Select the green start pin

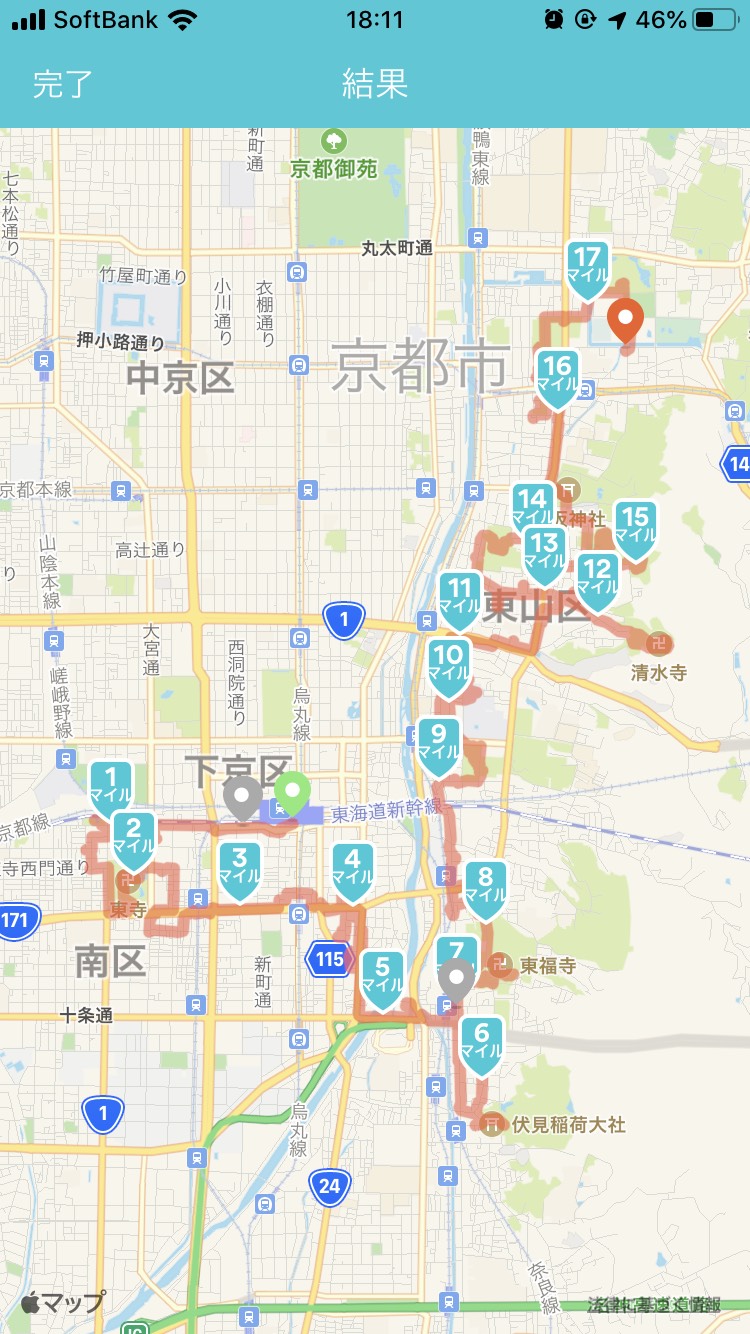[x=292, y=794]
